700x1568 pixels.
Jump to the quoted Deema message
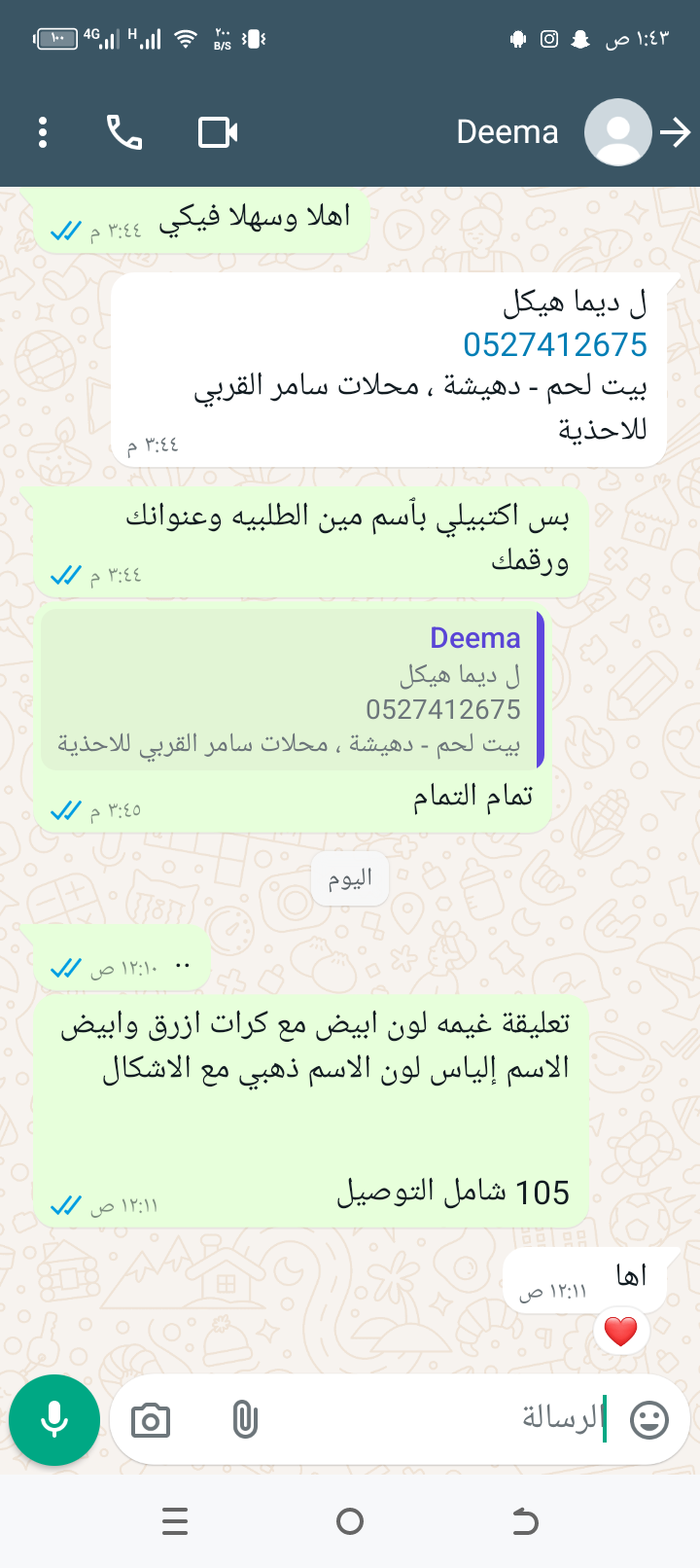[292, 691]
